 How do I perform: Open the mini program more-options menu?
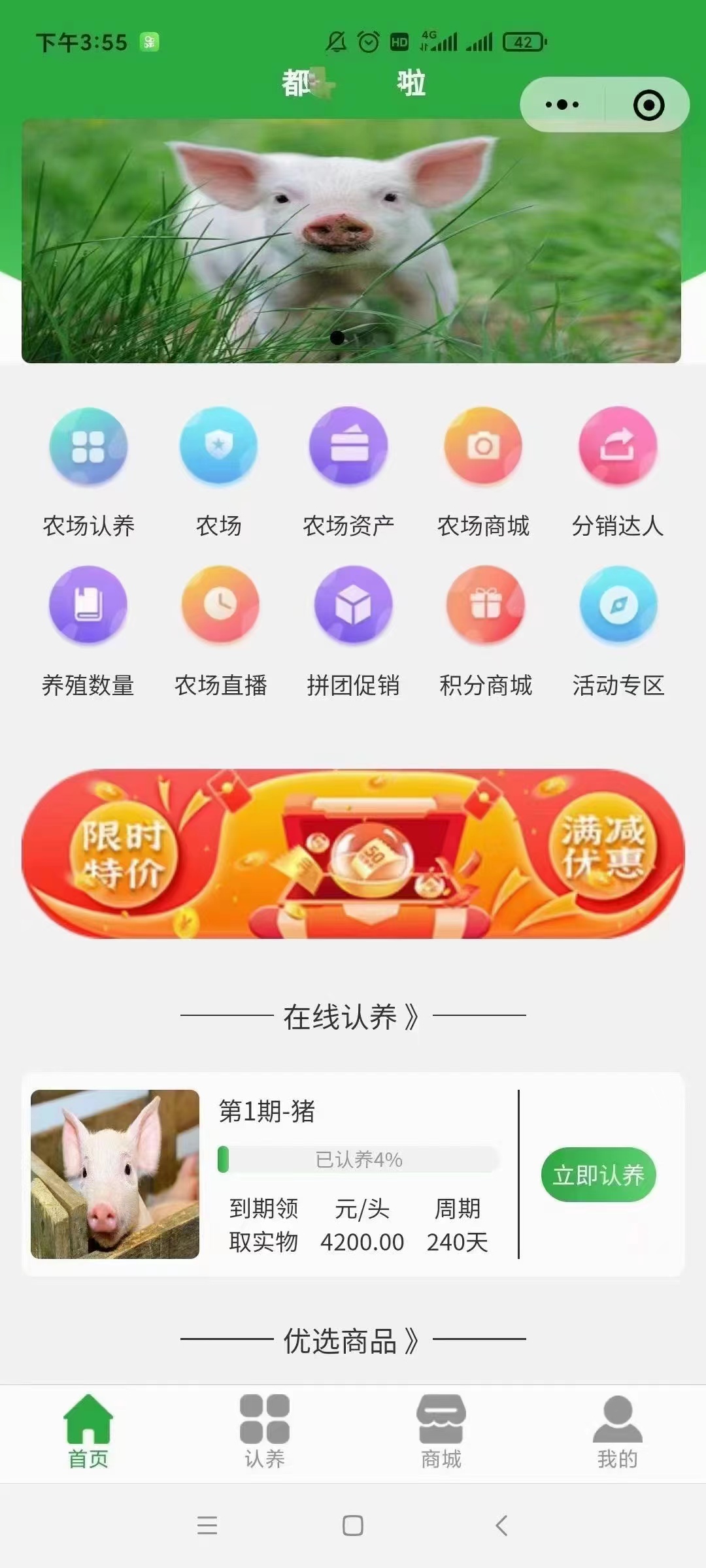pos(562,105)
